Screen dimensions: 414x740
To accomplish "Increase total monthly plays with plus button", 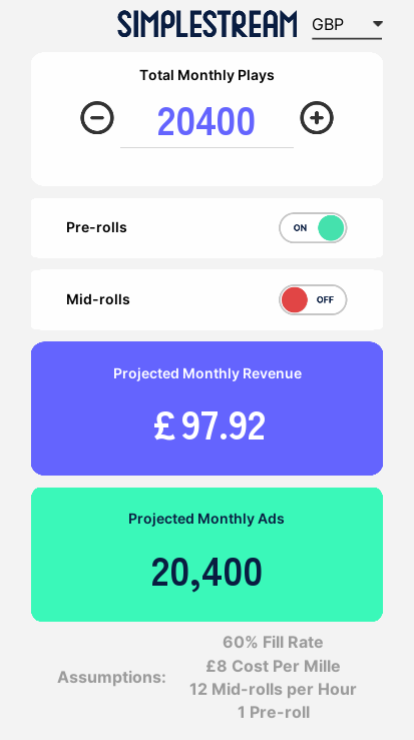I will coord(317,118).
